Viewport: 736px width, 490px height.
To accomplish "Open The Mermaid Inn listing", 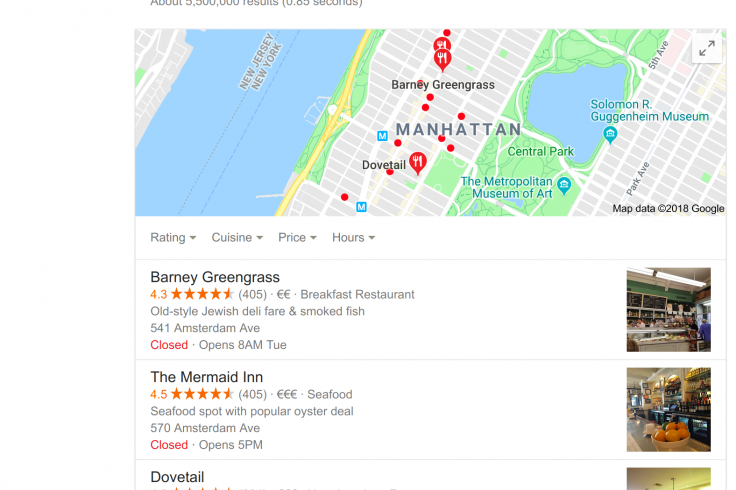I will 206,377.
